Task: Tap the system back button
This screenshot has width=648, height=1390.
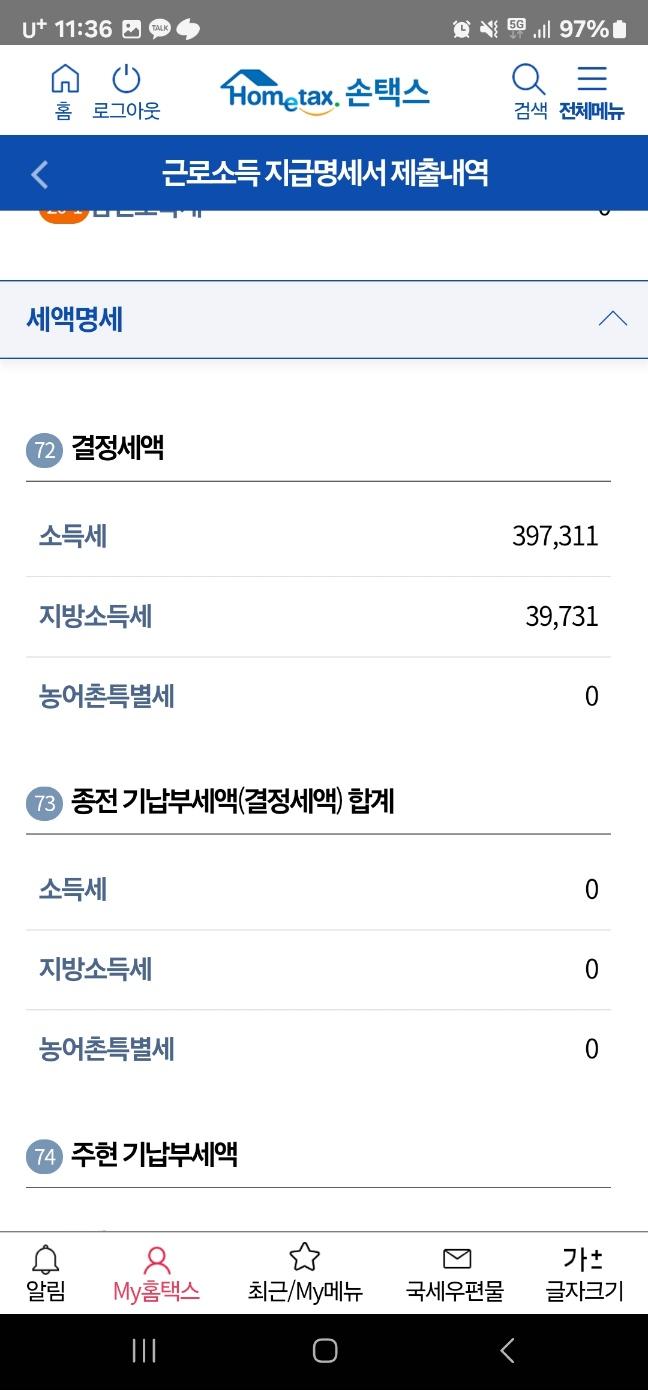Action: pos(507,1351)
